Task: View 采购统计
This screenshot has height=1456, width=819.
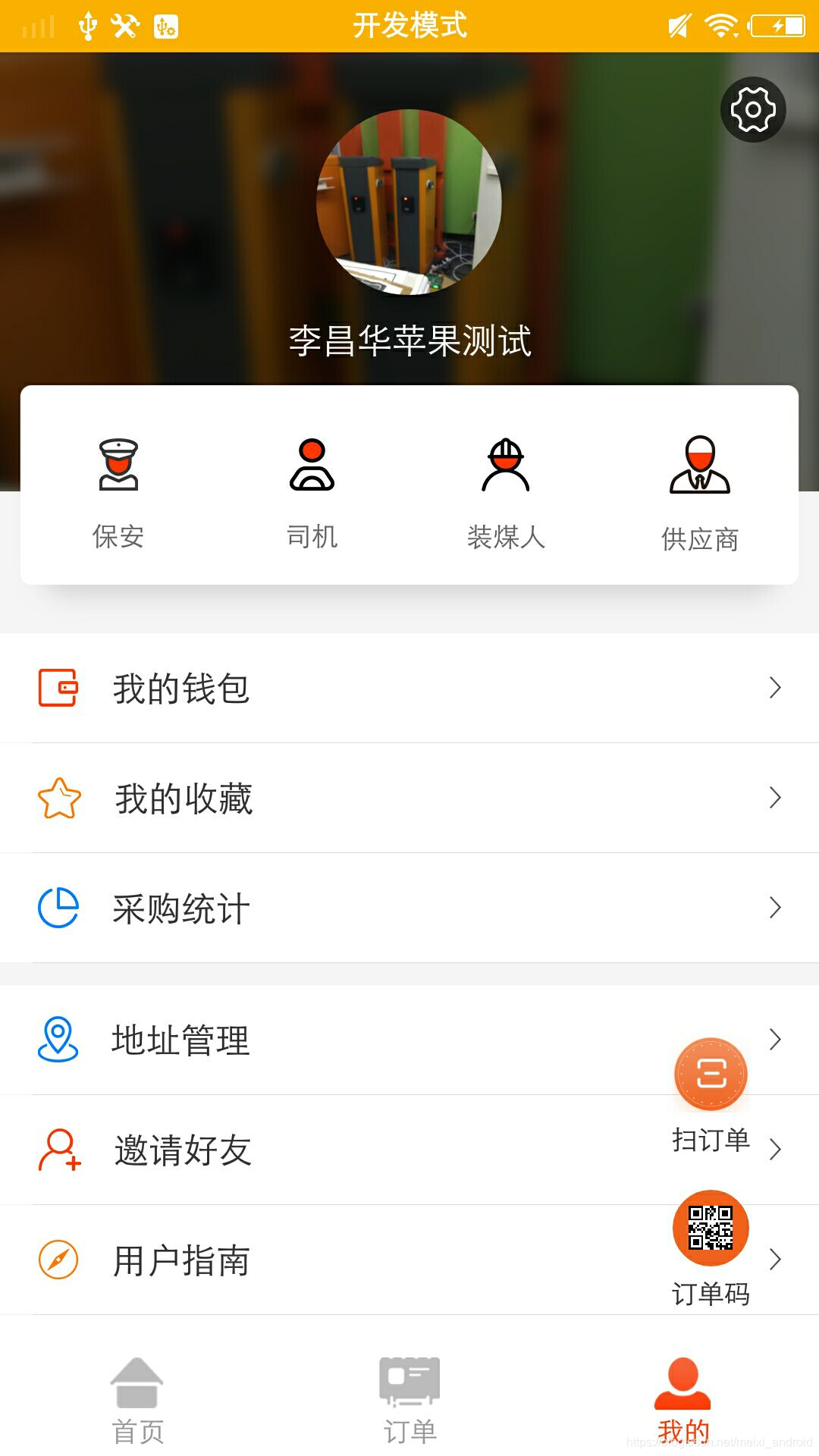Action: [409, 908]
